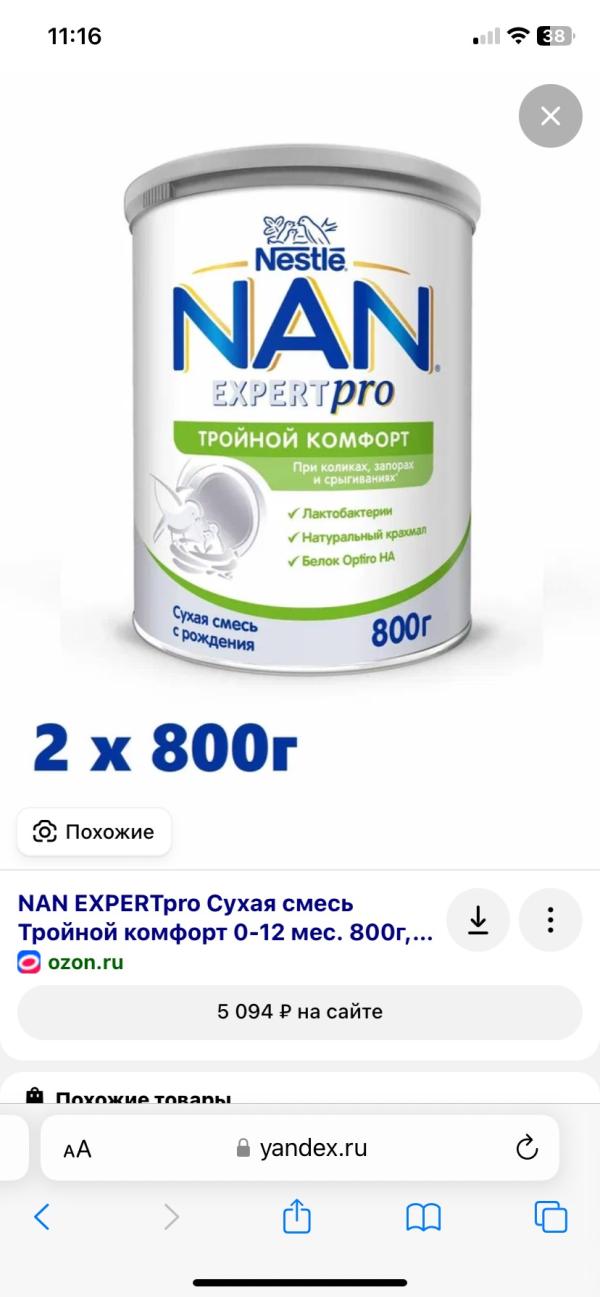Open the three-dot overflow menu
The height and width of the screenshot is (1297, 600).
(550, 919)
